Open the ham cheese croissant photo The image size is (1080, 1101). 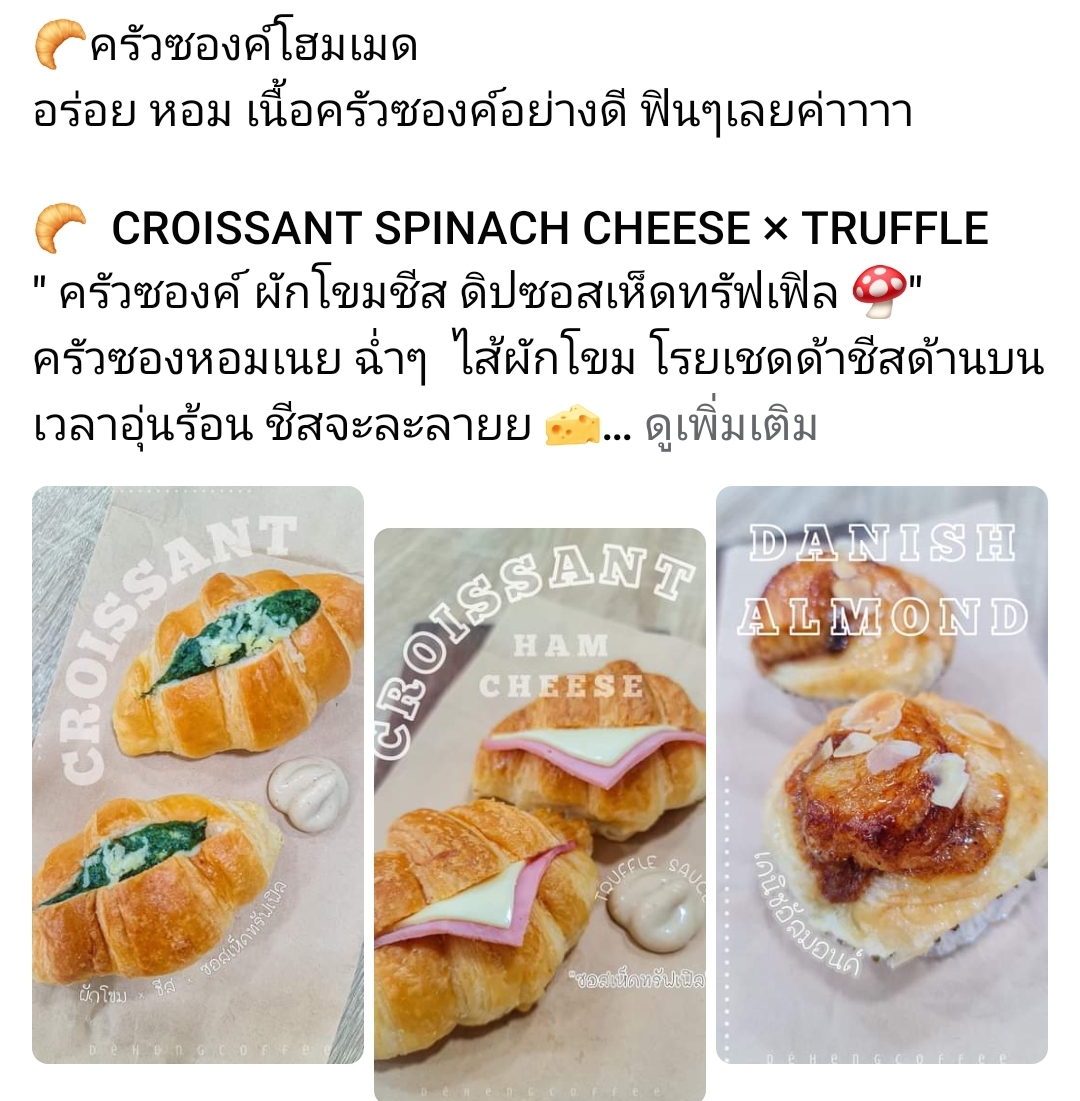[539, 814]
